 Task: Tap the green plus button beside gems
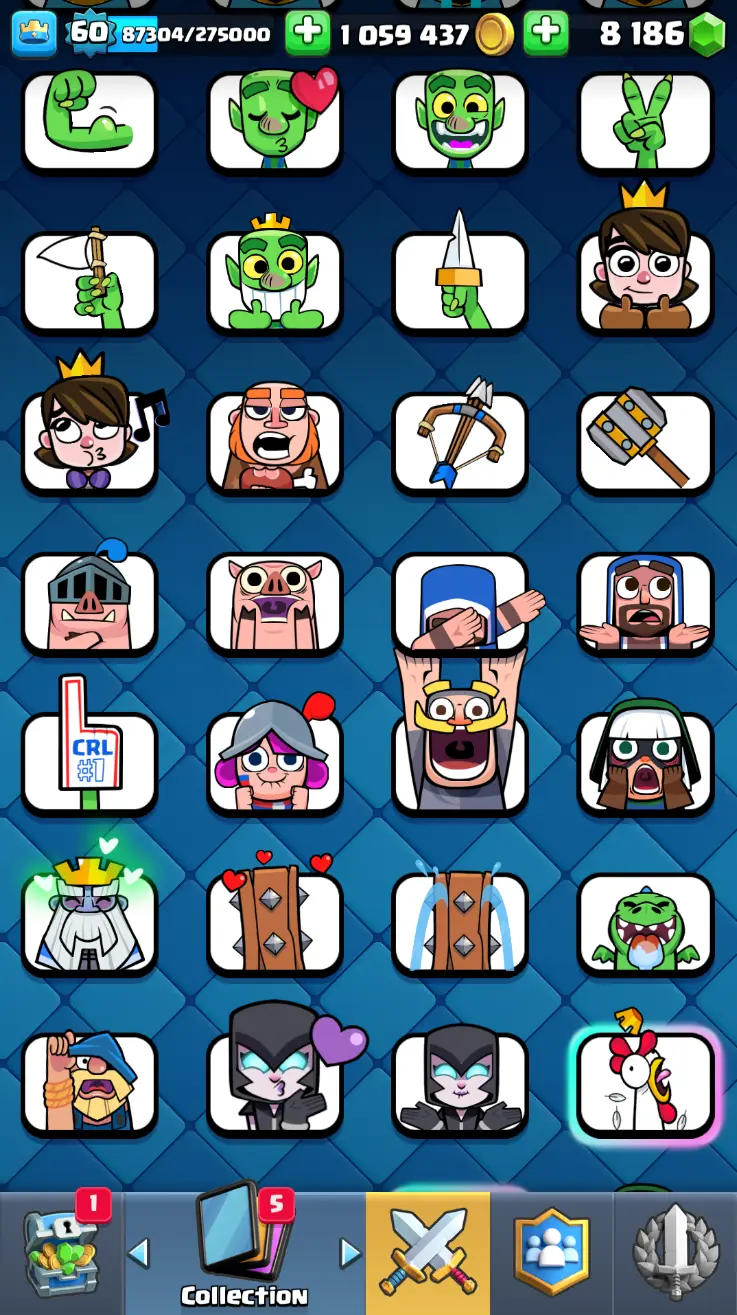pyautogui.click(x=546, y=33)
